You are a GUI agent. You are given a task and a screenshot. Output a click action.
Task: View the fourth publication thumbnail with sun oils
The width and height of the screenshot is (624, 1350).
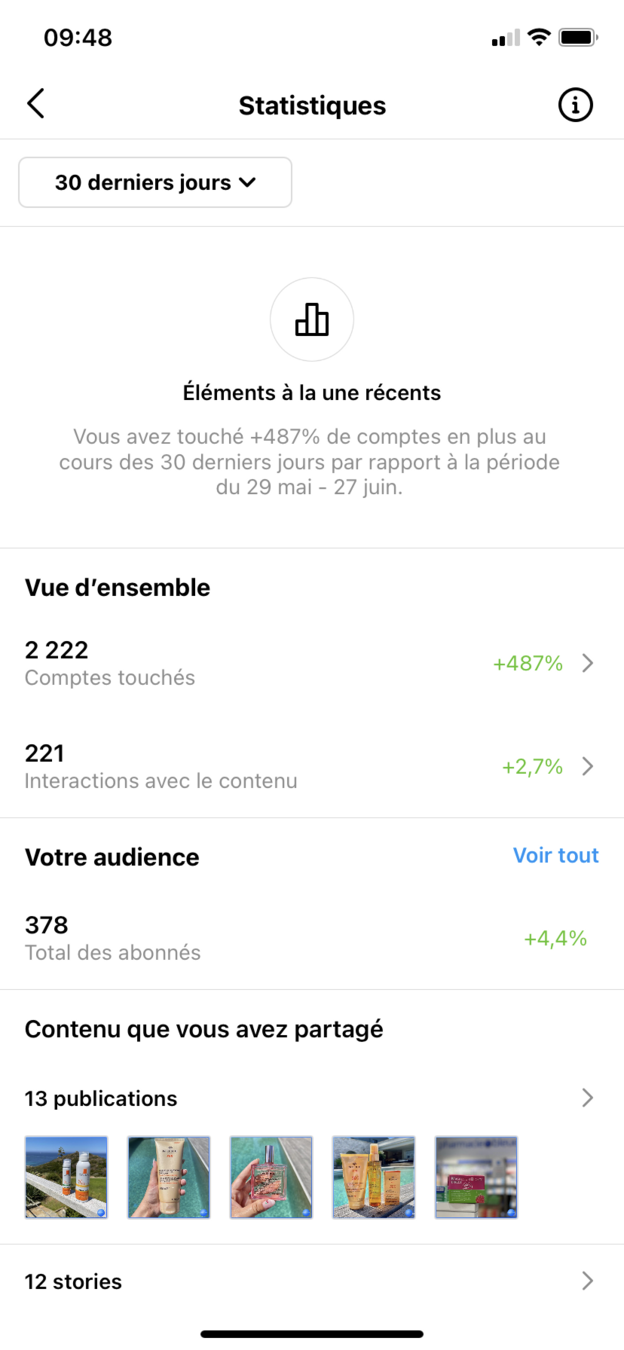(x=374, y=1177)
